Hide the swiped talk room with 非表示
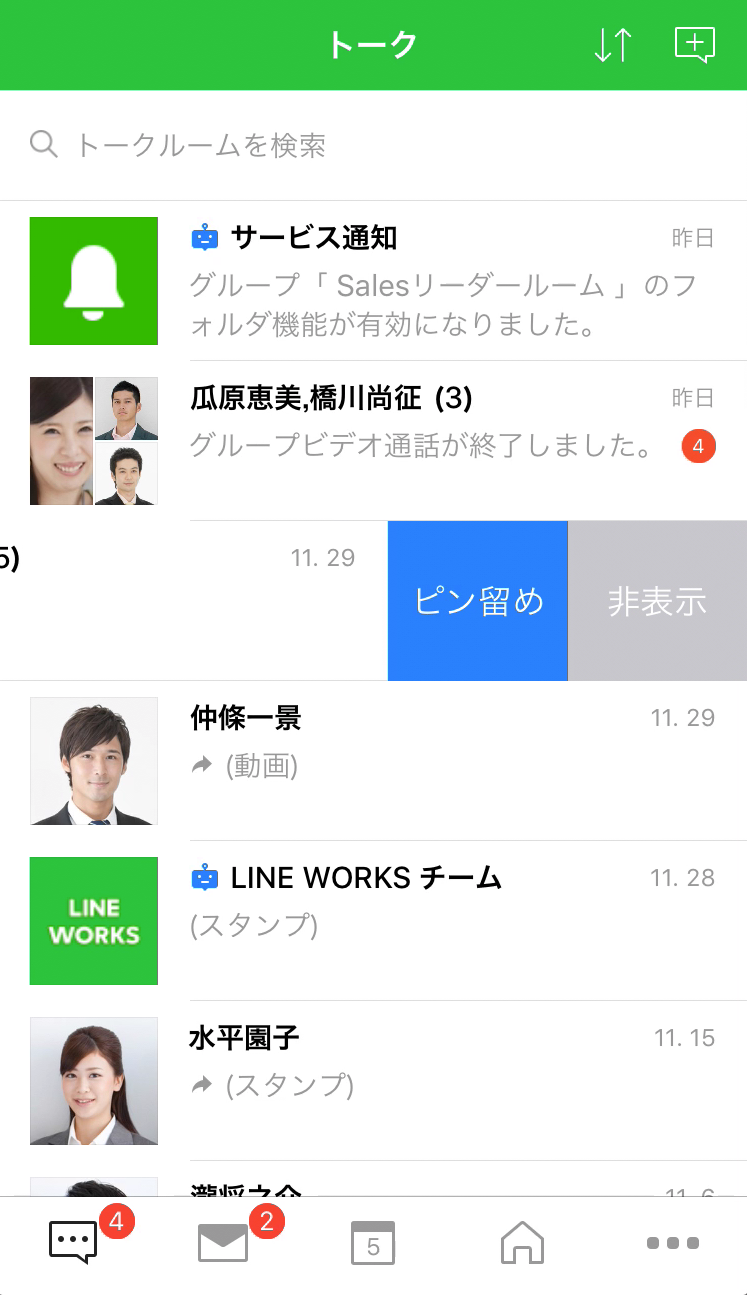This screenshot has width=747, height=1295. (658, 601)
